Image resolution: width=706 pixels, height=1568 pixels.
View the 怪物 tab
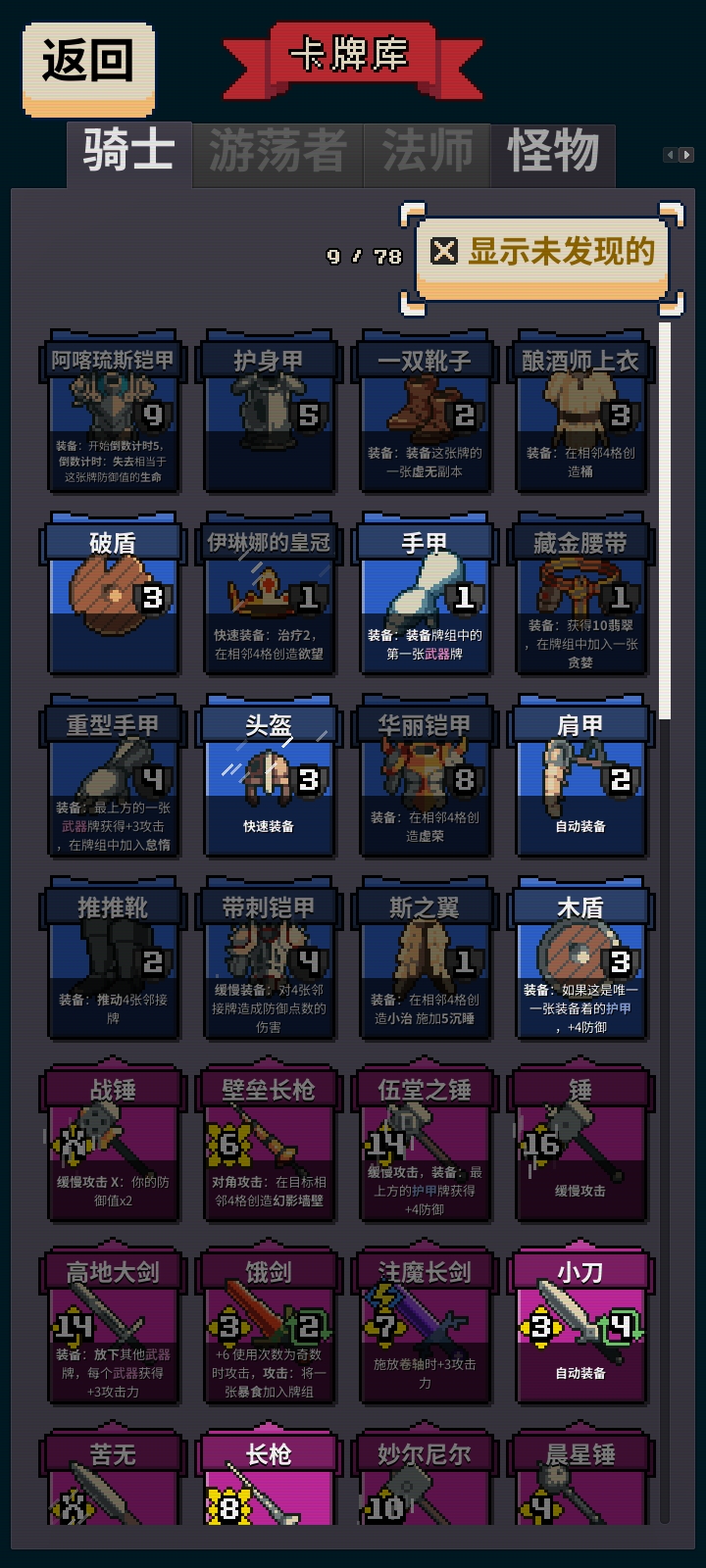[x=554, y=155]
